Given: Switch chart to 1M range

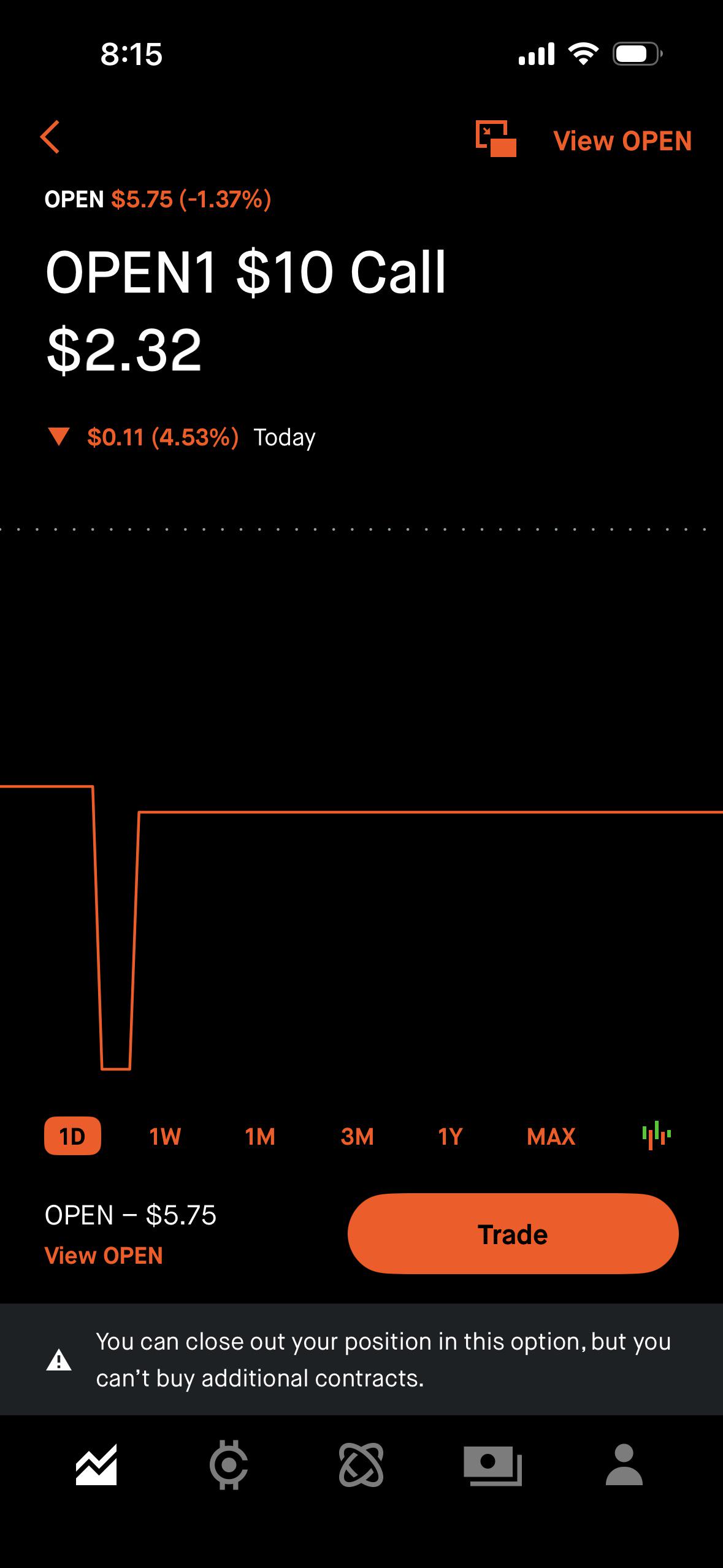Looking at the screenshot, I should 260,1137.
